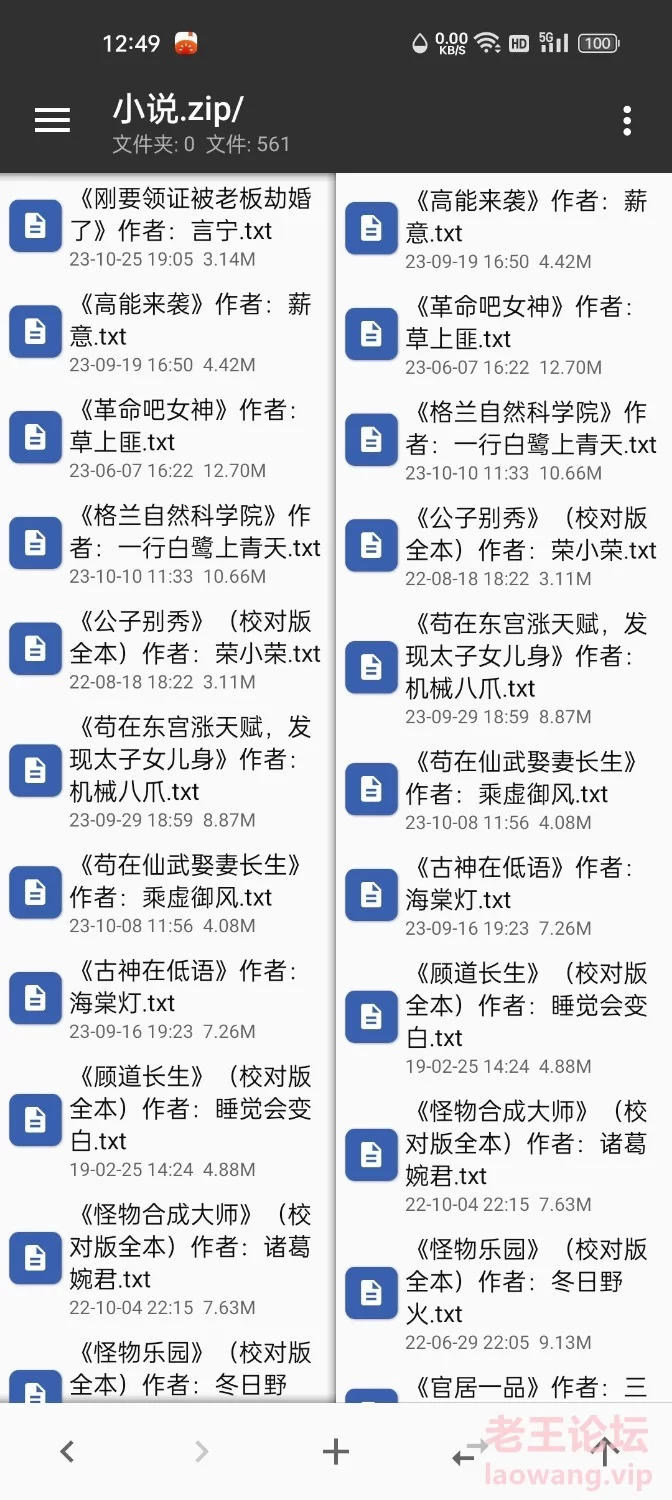Viewport: 672px width, 1500px height.
Task: Swap the two file panes
Action: pos(469,1452)
